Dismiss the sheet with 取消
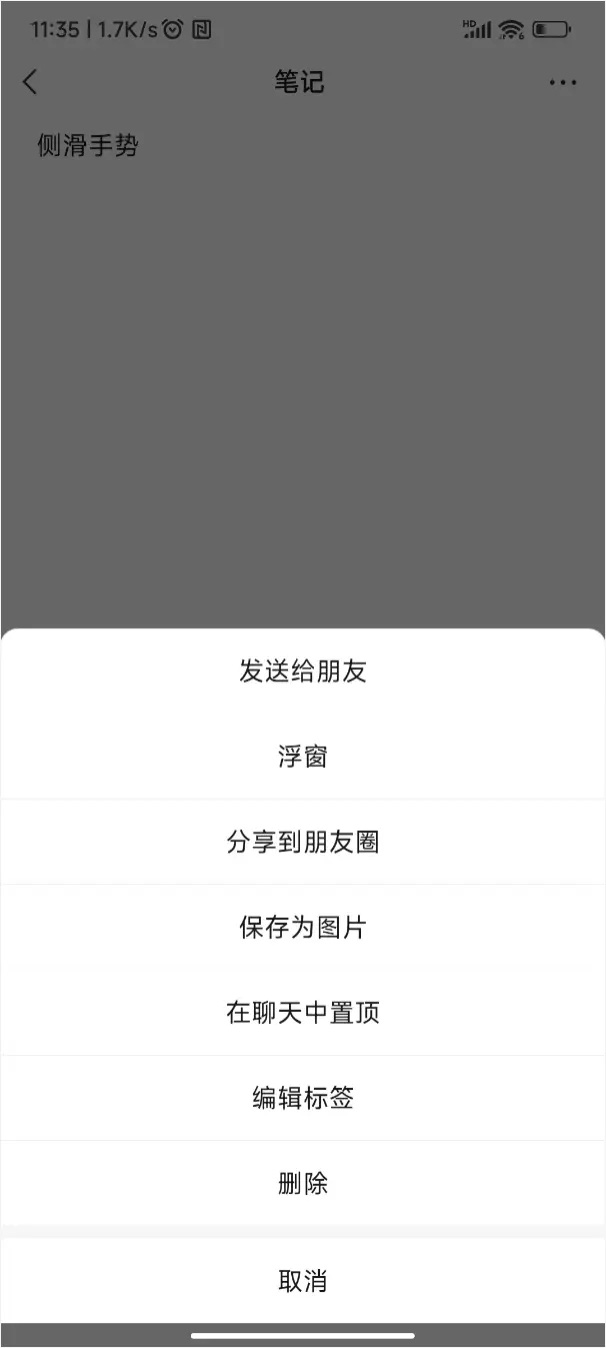This screenshot has width=606, height=1348. [303, 1281]
